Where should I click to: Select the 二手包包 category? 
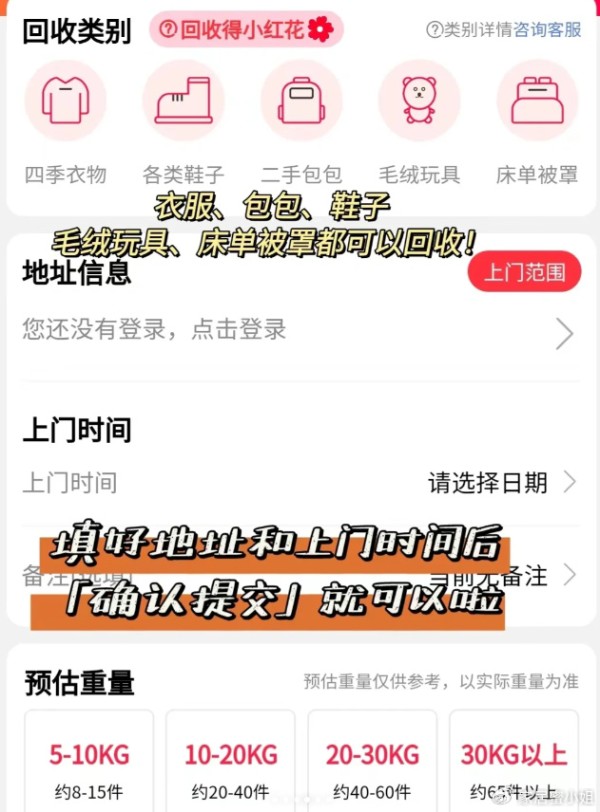click(301, 100)
